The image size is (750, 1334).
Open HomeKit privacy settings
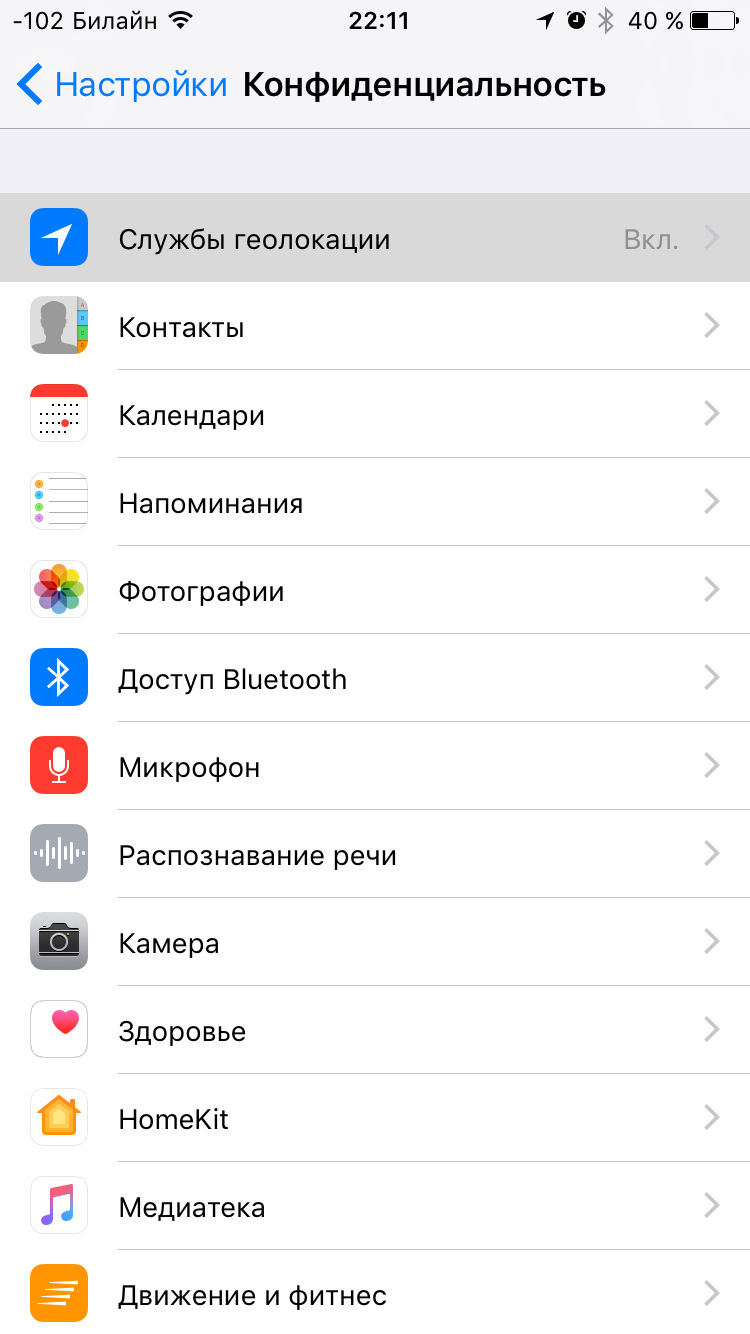pos(375,1119)
